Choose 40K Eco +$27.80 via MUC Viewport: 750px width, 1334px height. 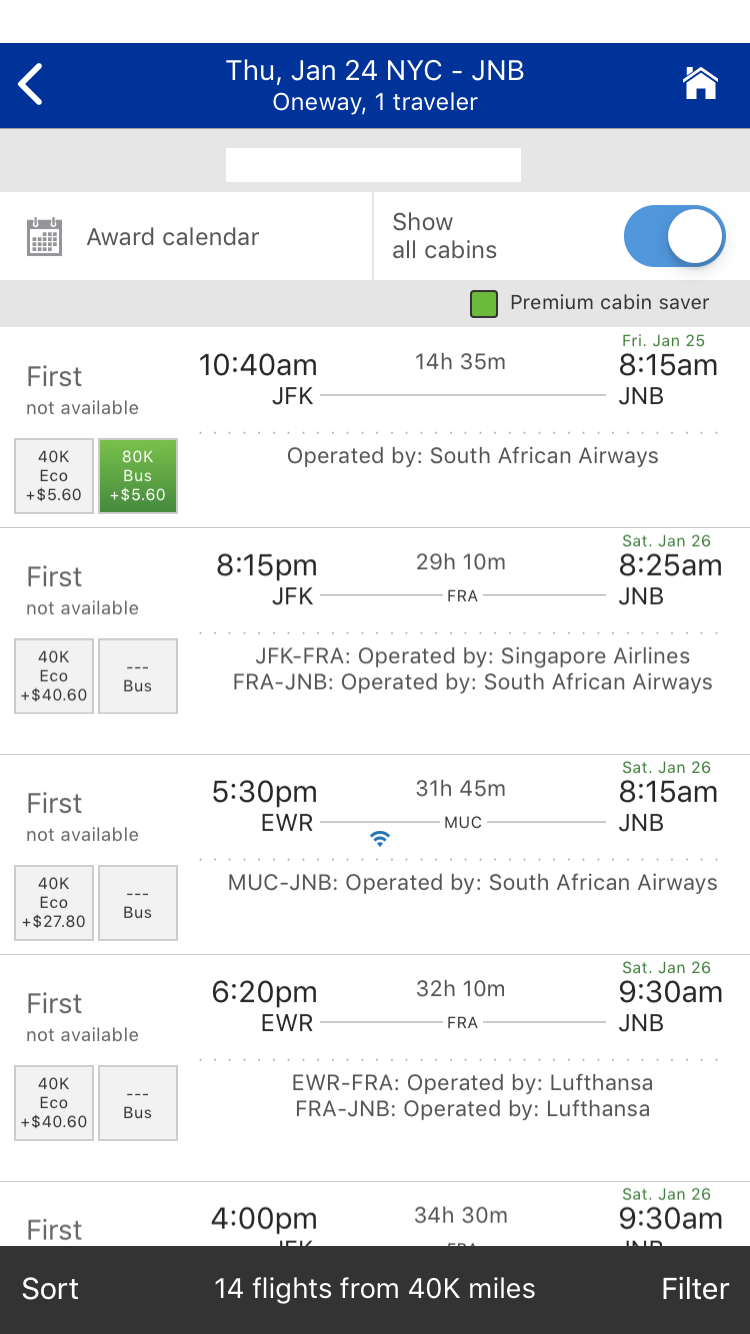(54, 903)
